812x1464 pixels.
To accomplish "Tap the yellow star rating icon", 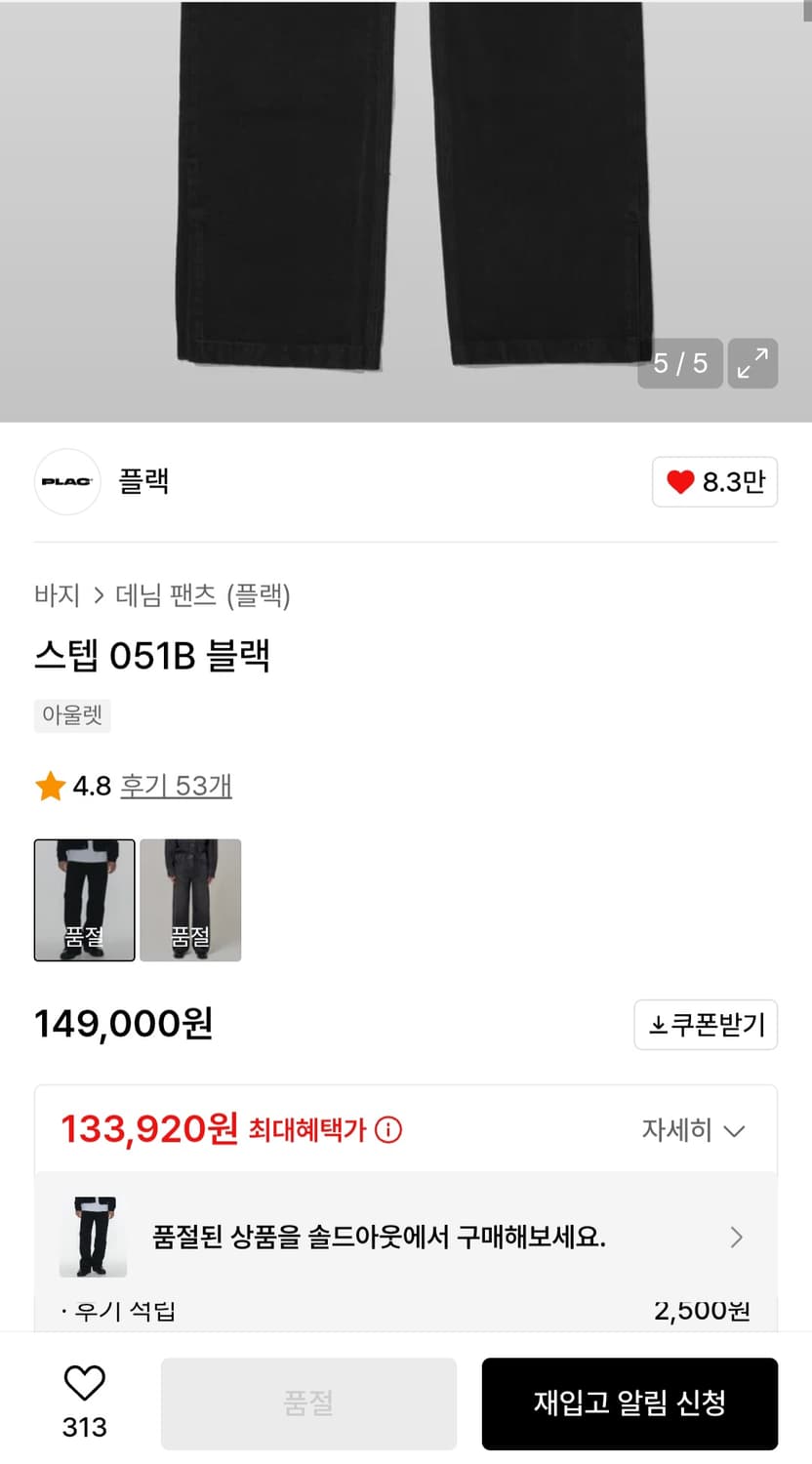I will coord(48,785).
